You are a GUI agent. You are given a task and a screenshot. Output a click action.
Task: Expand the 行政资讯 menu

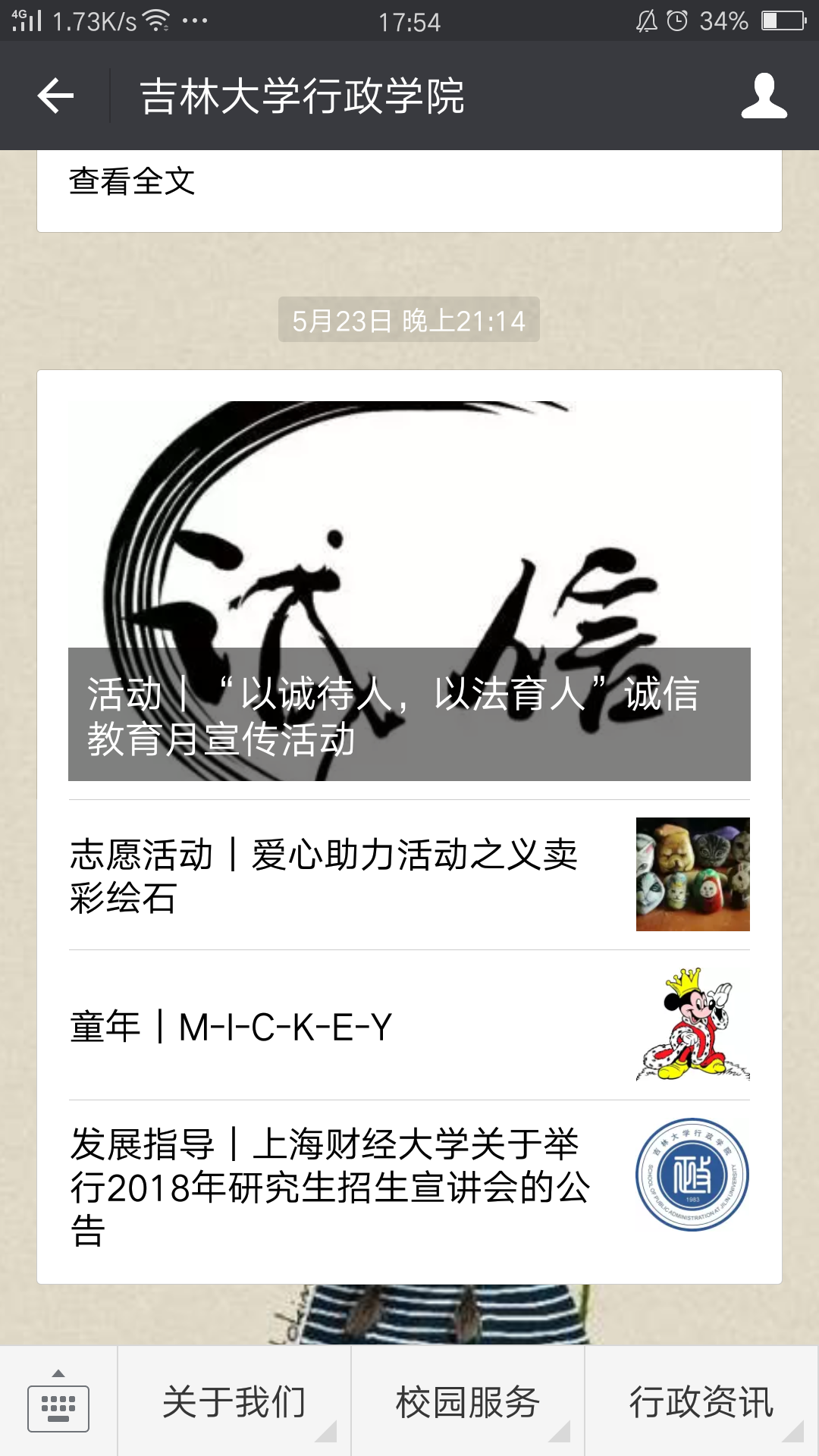click(x=701, y=1403)
